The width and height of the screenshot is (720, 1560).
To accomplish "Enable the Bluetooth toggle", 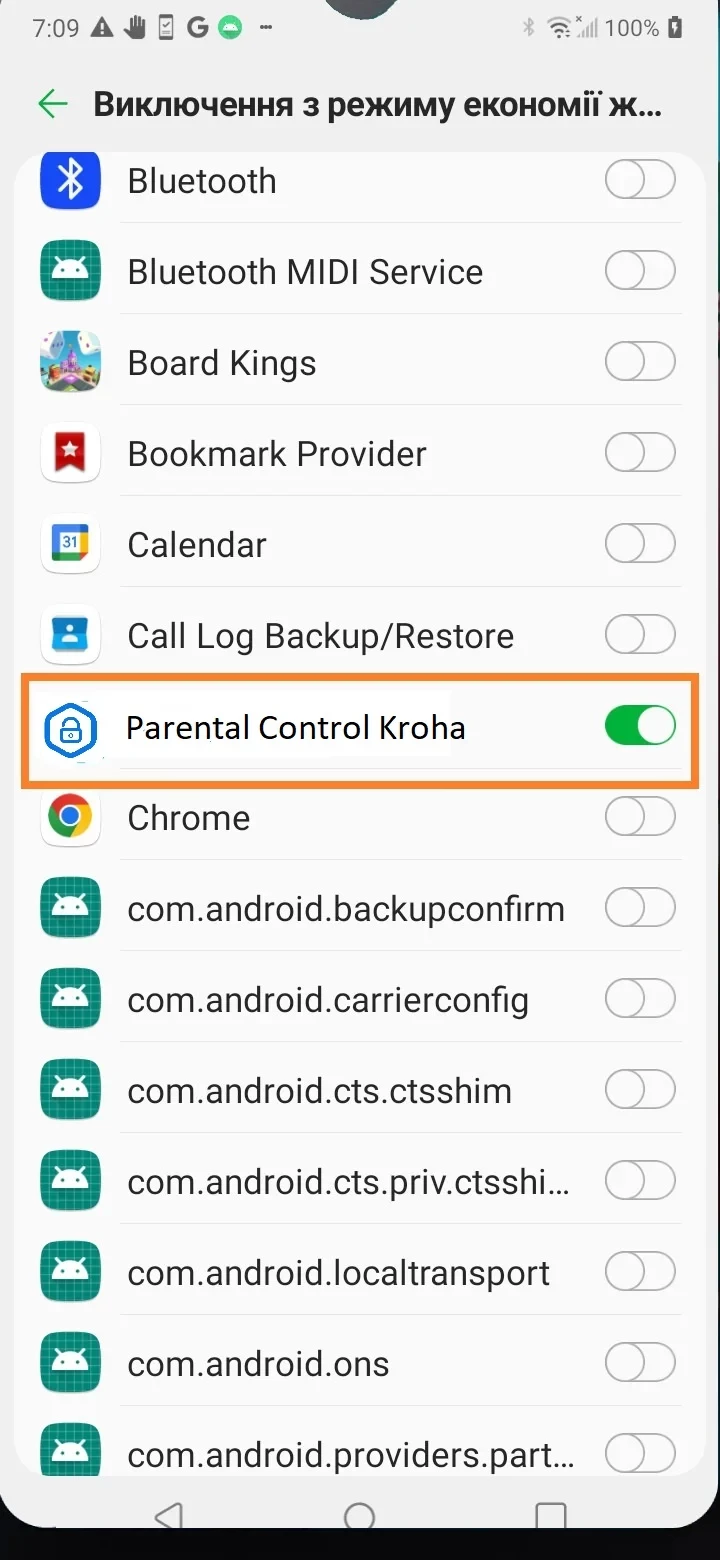I will point(640,181).
